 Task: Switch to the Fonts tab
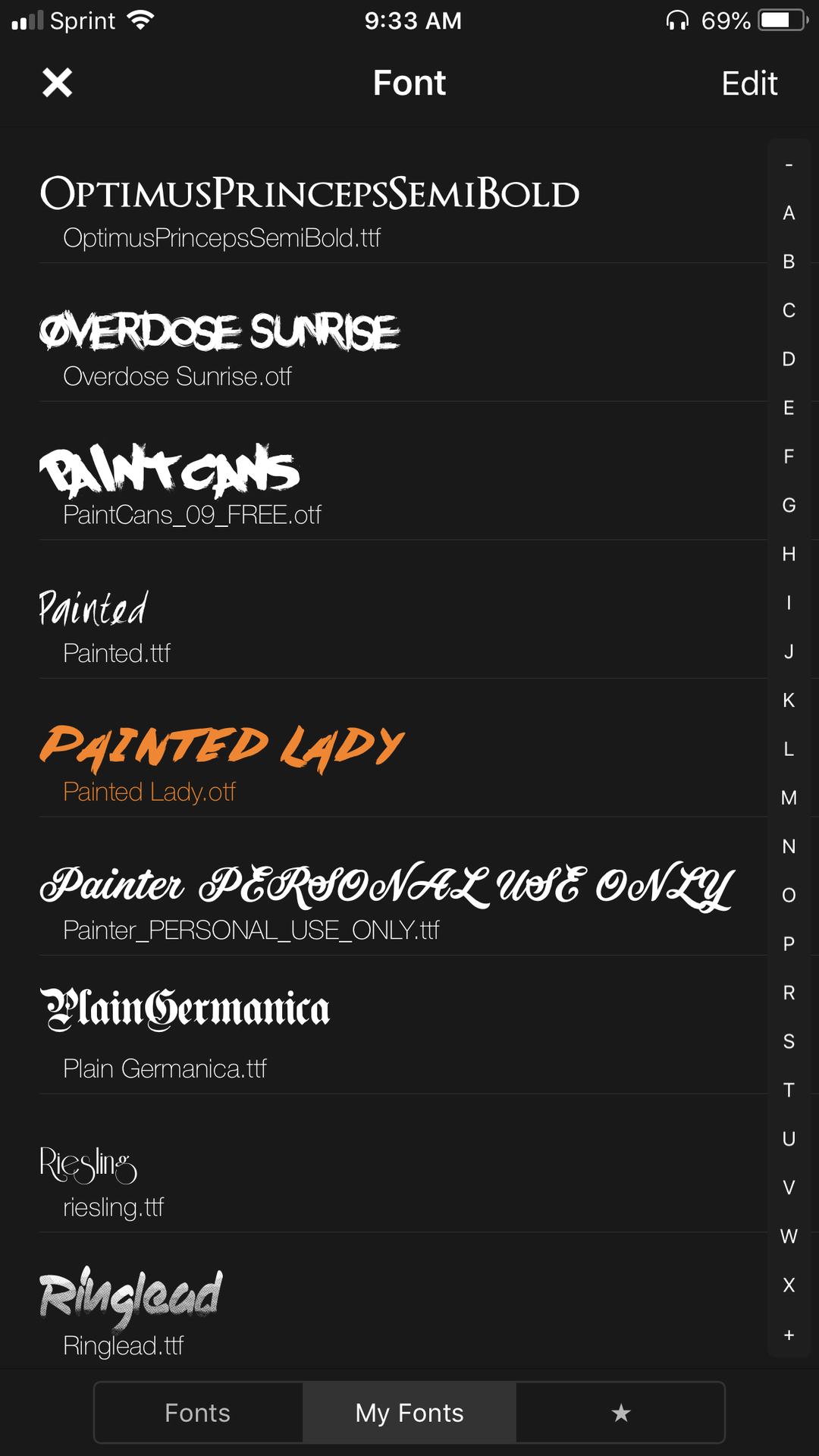pyautogui.click(x=198, y=1413)
